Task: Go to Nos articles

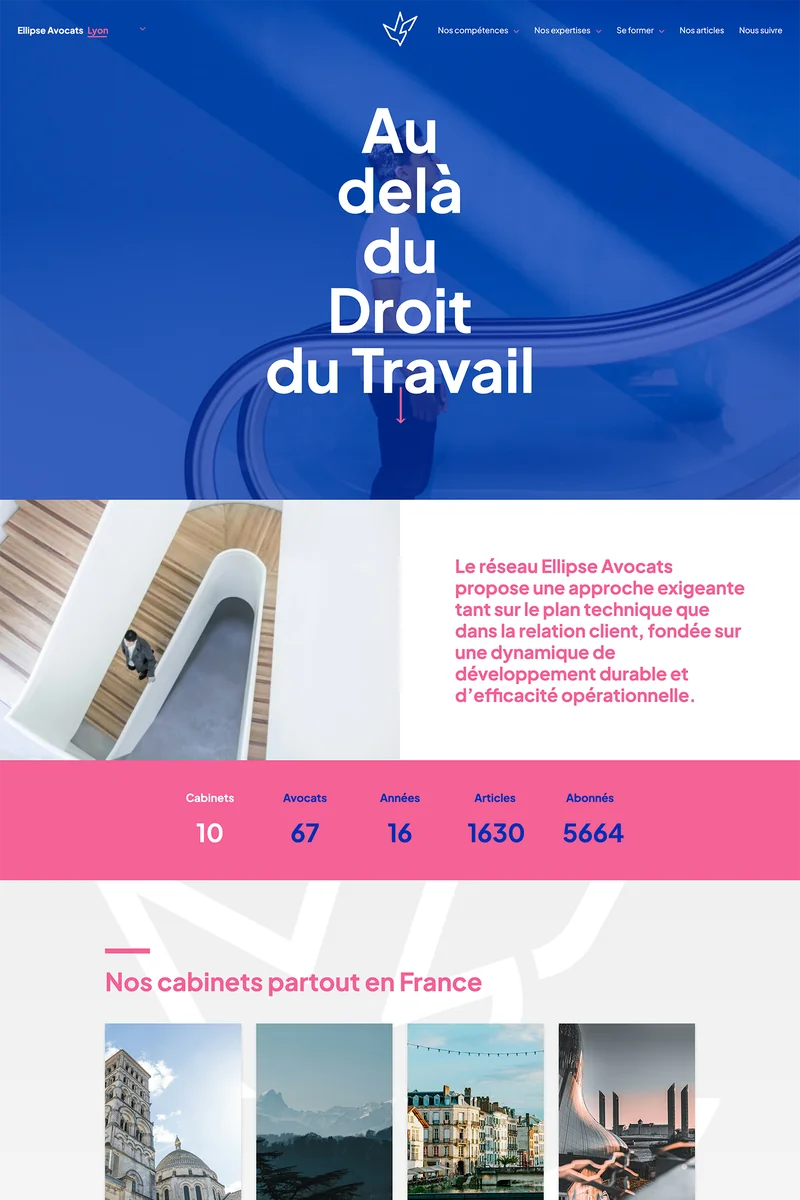Action: pos(701,31)
